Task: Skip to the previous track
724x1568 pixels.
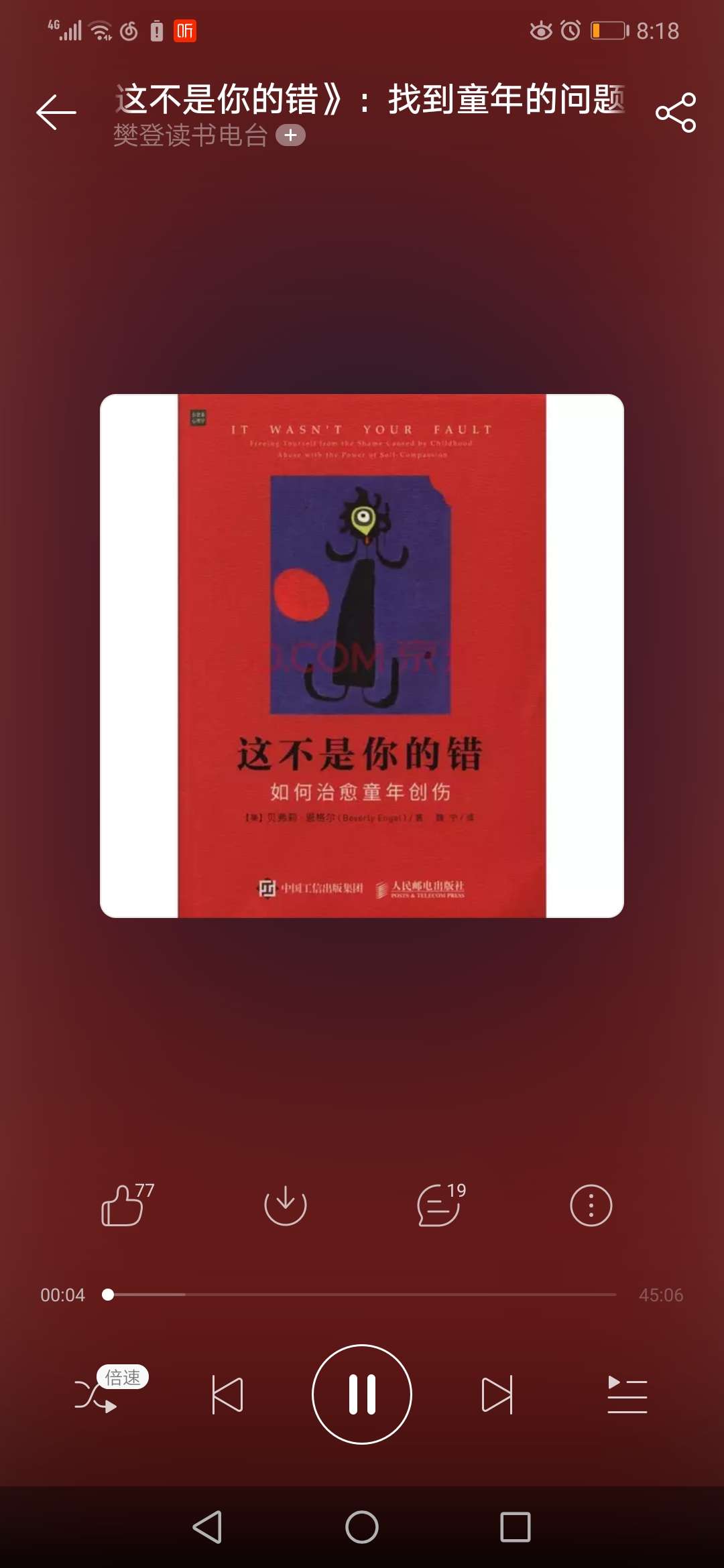Action: coord(227,1395)
